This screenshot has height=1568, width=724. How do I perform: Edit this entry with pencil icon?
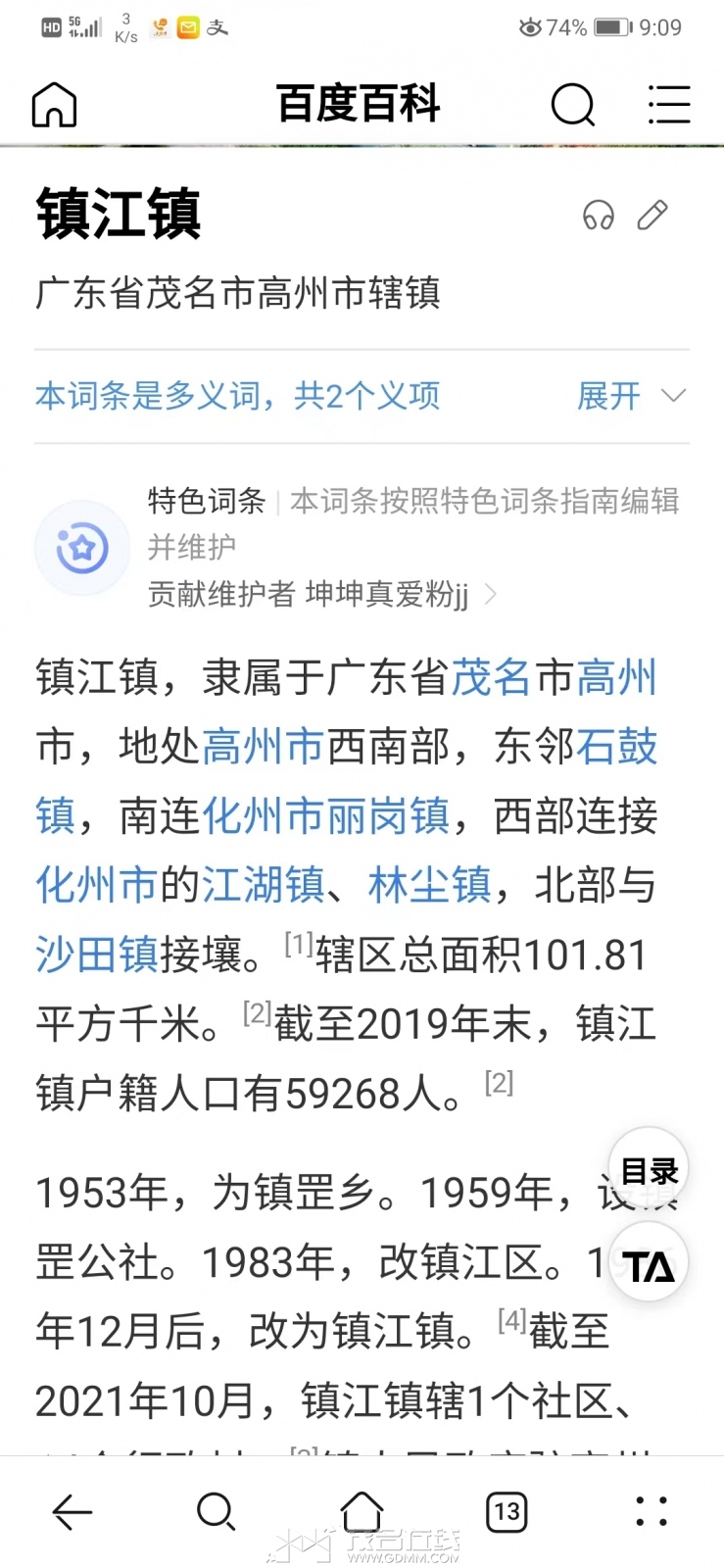(652, 215)
